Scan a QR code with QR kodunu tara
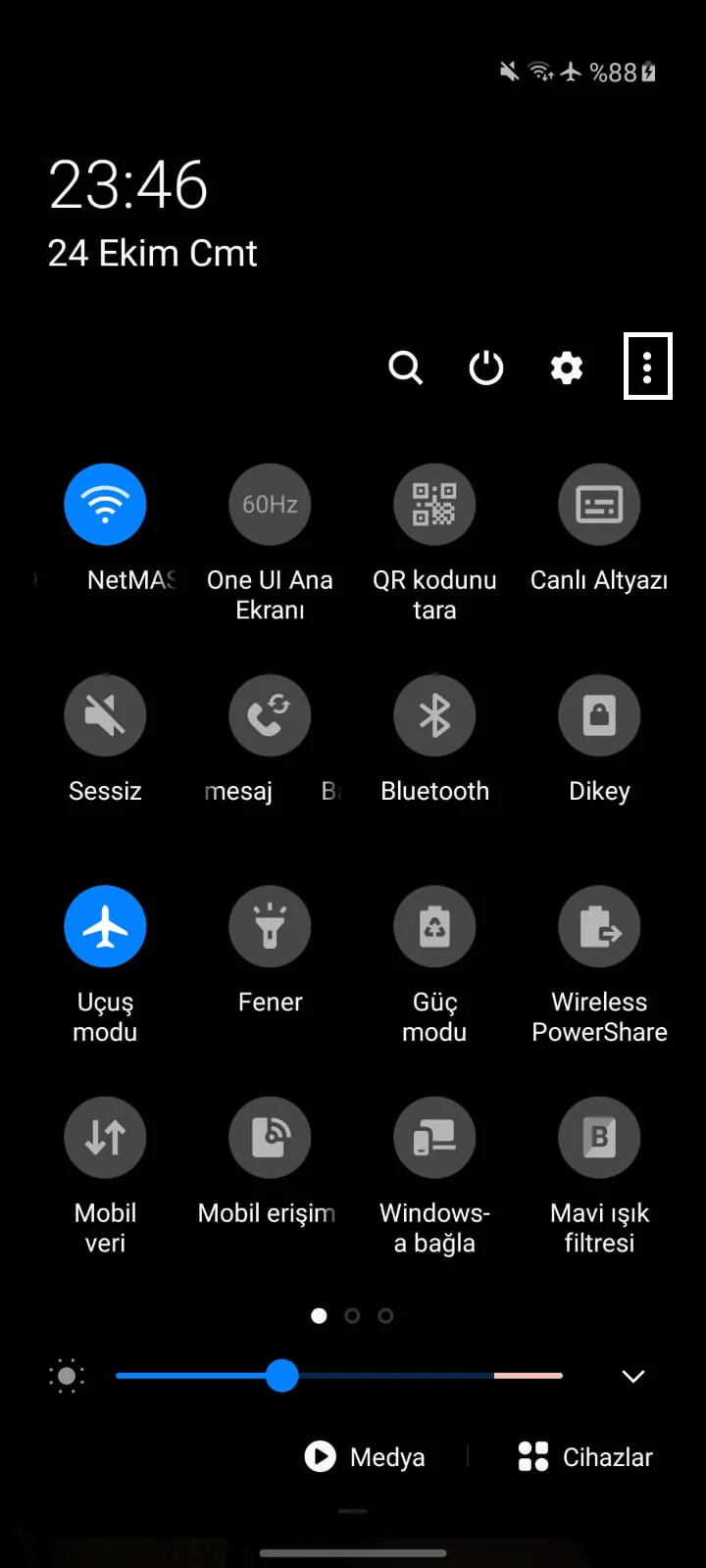The width and height of the screenshot is (706, 1568). point(434,504)
